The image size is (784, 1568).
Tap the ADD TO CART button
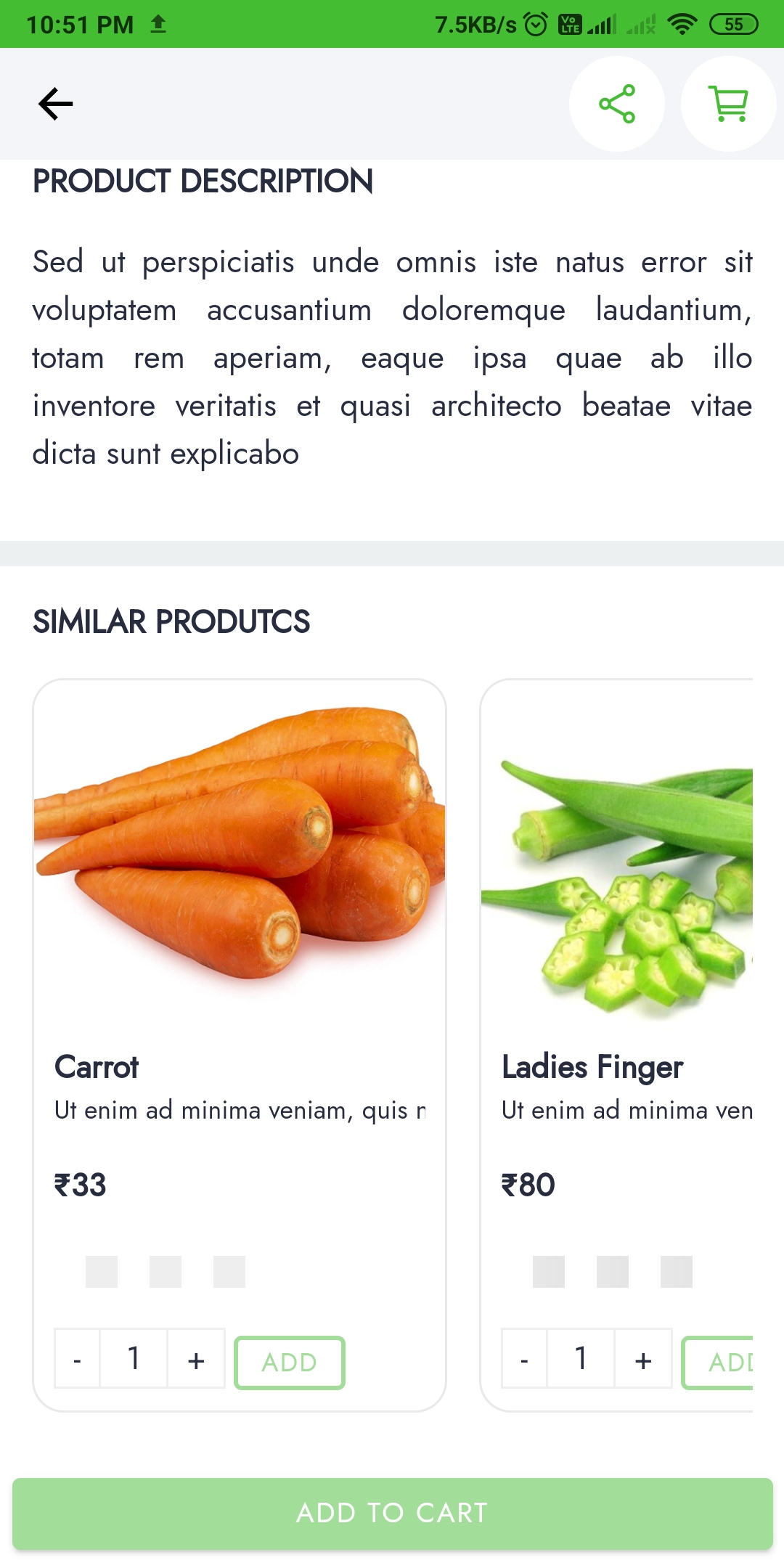392,1514
